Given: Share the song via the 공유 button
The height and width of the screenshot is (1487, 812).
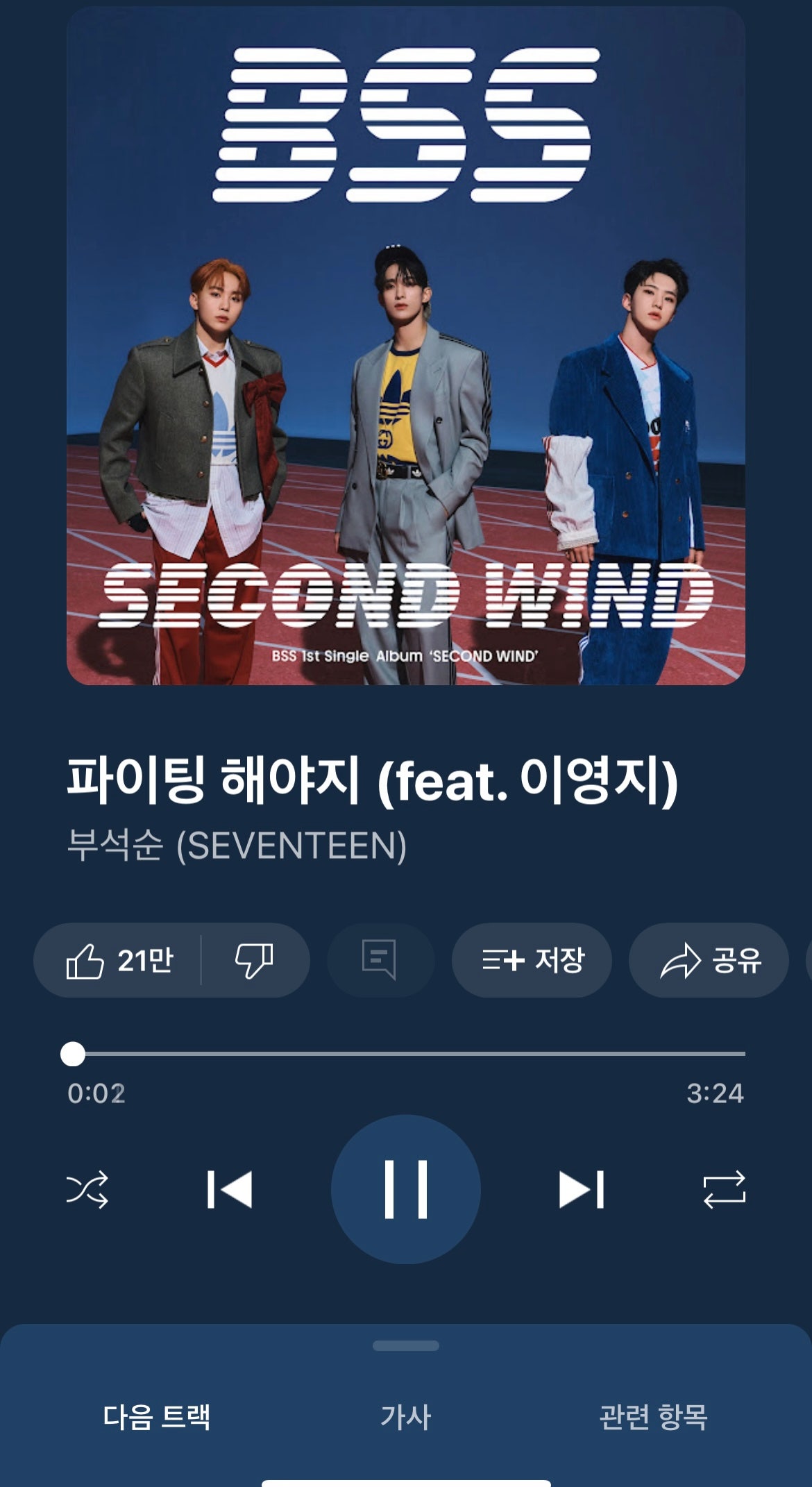Looking at the screenshot, I should (709, 960).
